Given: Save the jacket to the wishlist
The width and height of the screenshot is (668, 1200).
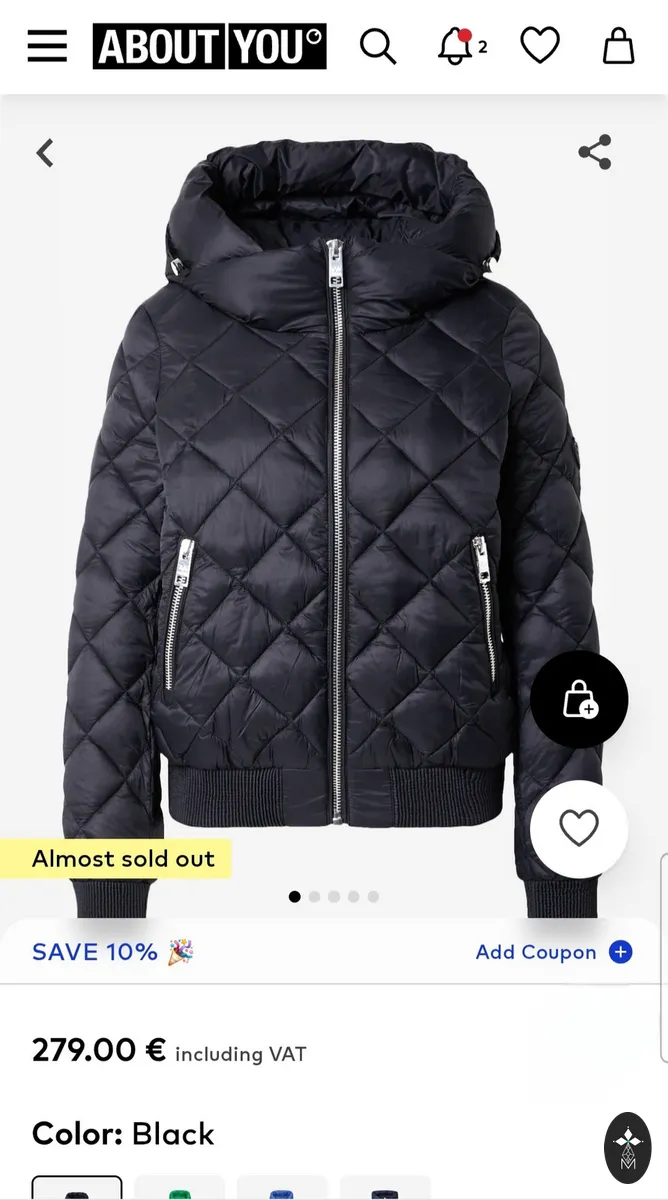Looking at the screenshot, I should (579, 829).
